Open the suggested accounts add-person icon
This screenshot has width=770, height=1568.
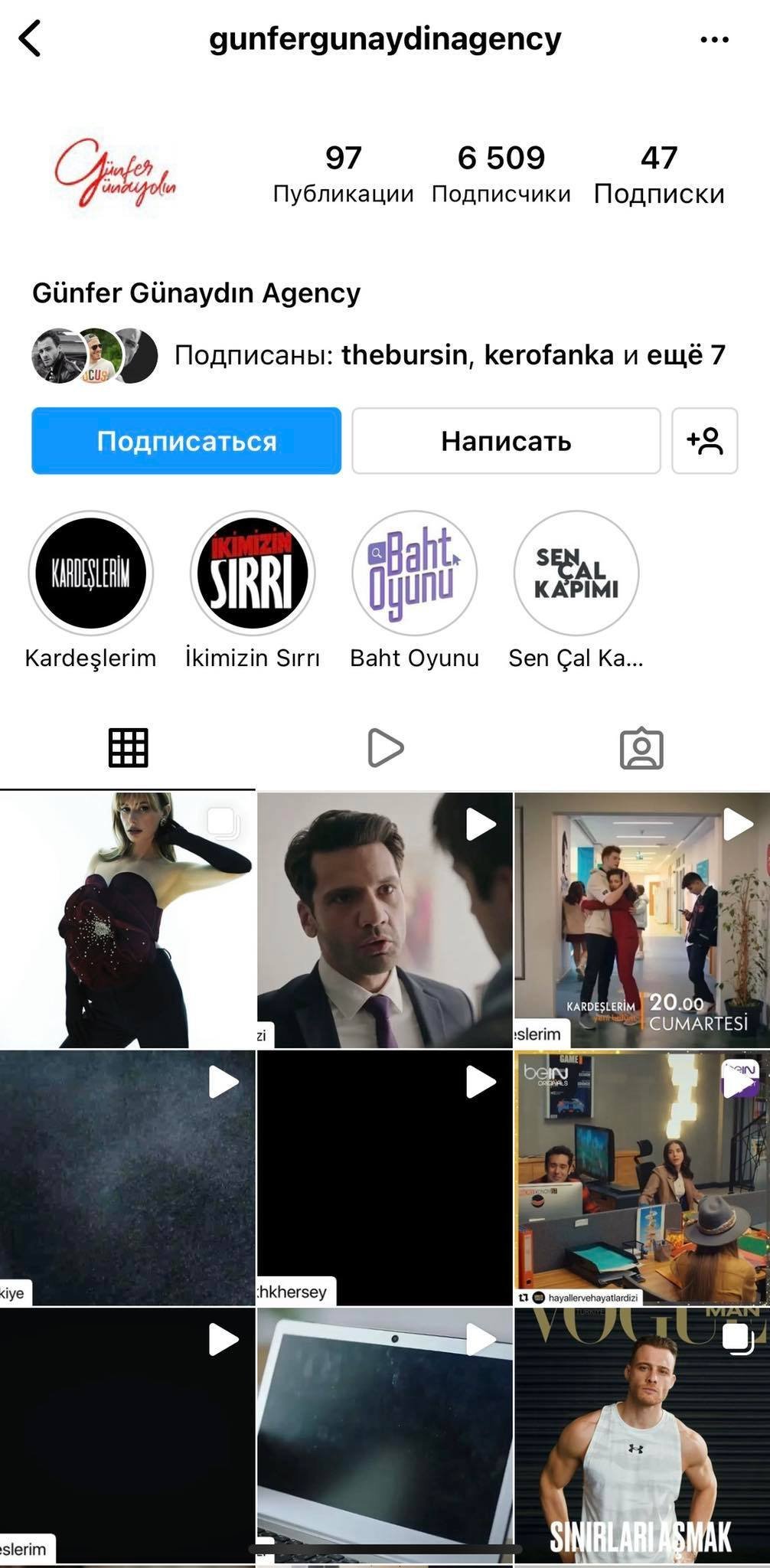(x=704, y=441)
